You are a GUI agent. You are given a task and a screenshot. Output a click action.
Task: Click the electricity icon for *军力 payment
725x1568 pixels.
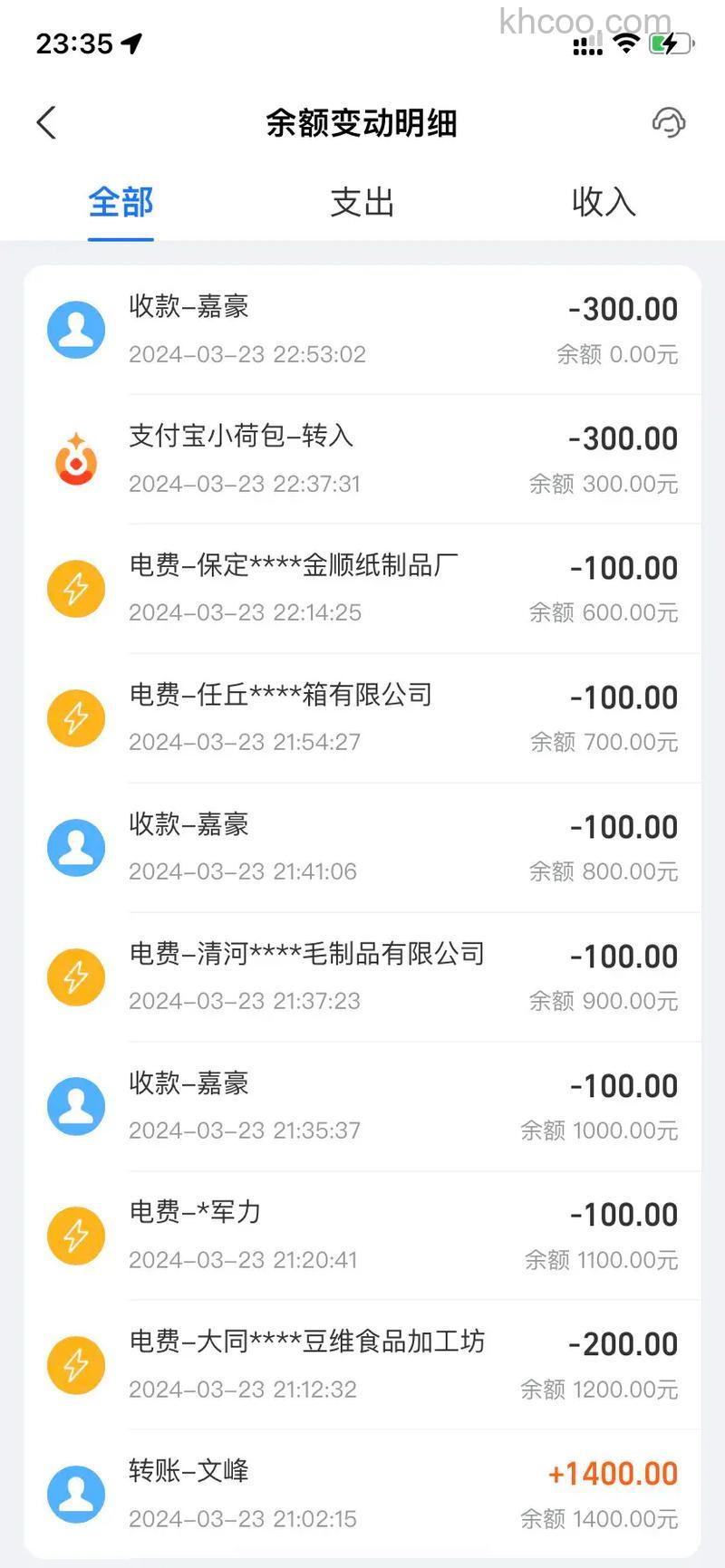point(75,1235)
